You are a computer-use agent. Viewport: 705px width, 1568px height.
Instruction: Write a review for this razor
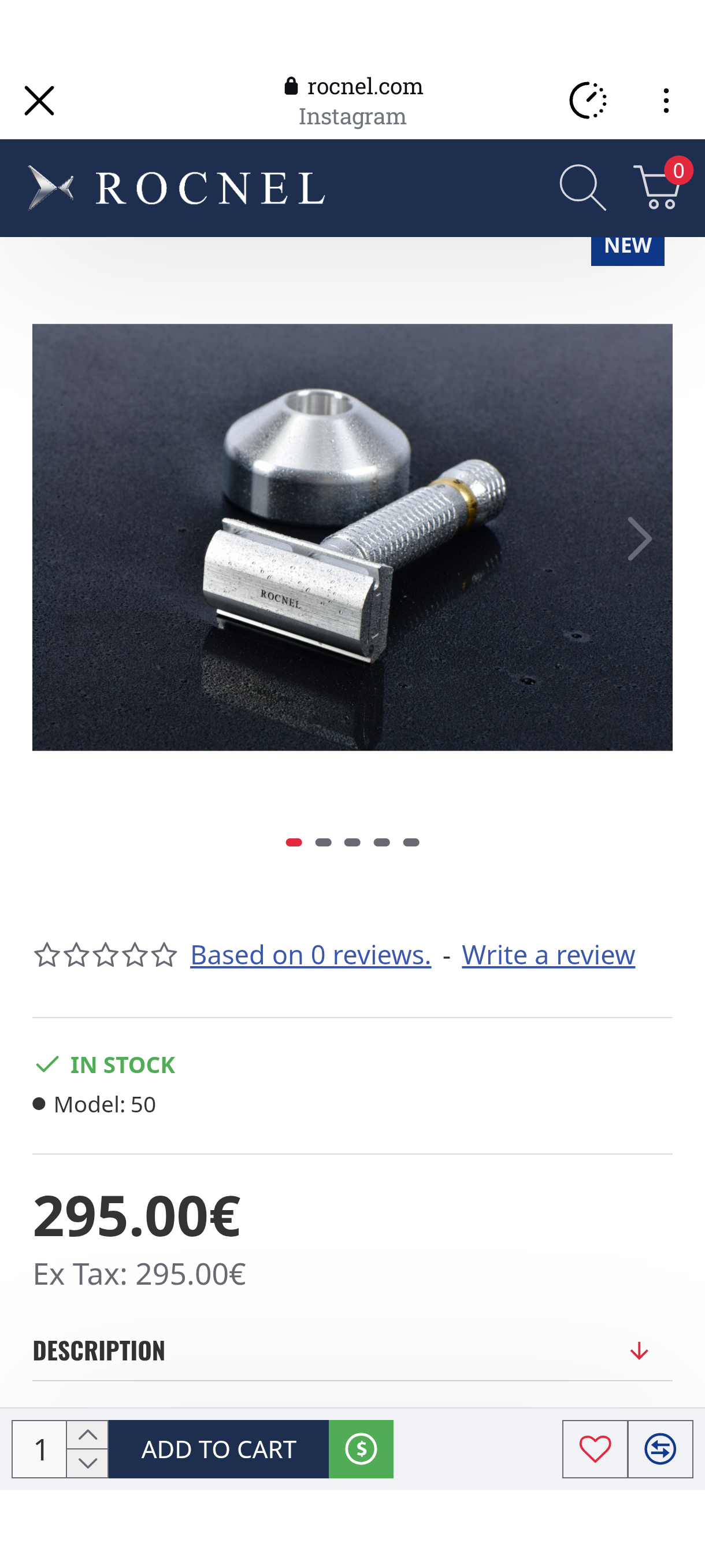click(548, 955)
